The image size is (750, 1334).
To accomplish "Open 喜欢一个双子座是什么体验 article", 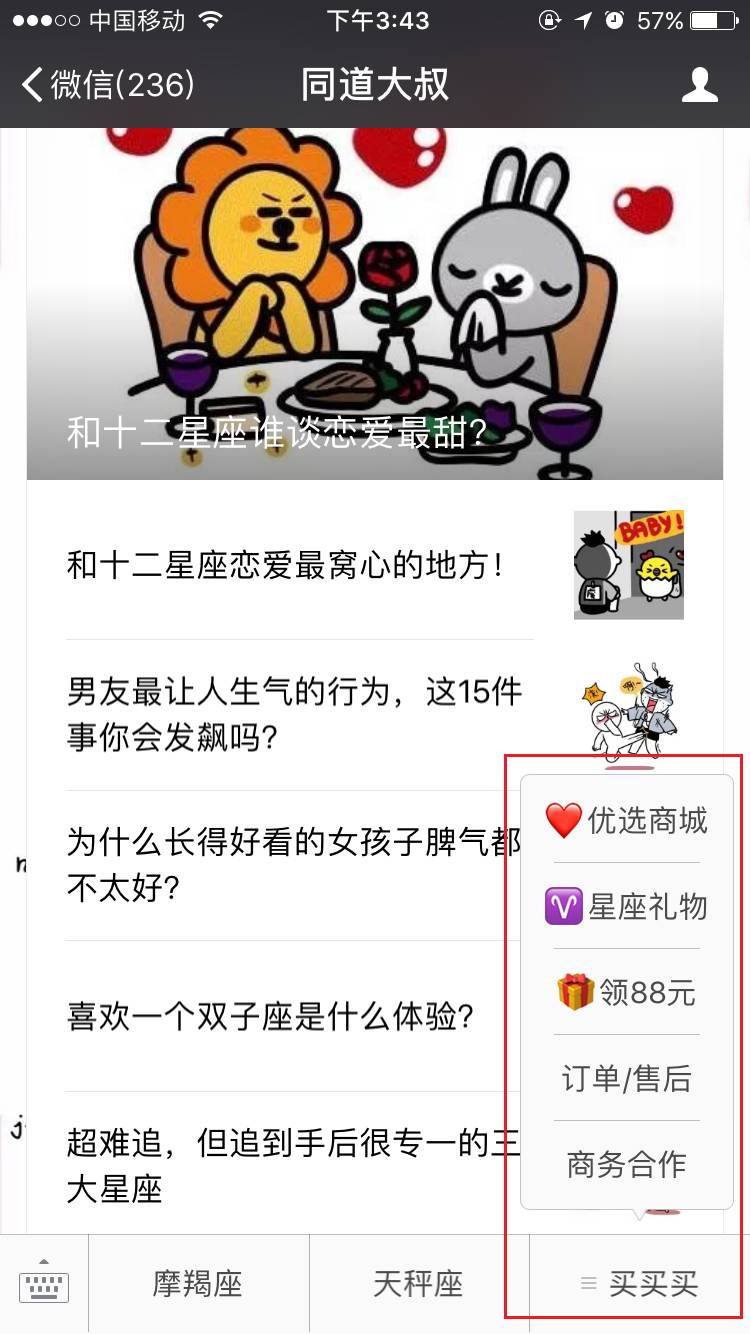I will [x=270, y=1017].
